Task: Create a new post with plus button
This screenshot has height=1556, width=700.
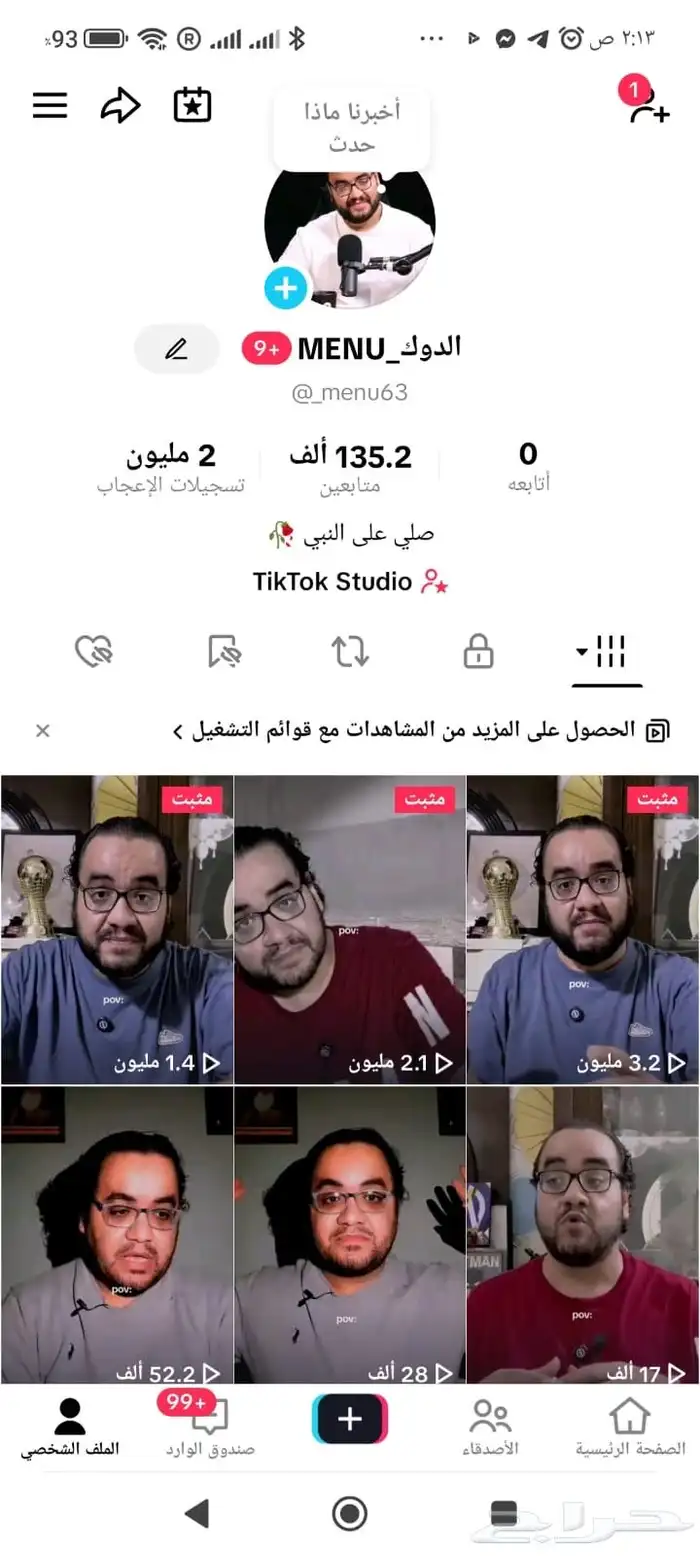Action: (x=350, y=1418)
